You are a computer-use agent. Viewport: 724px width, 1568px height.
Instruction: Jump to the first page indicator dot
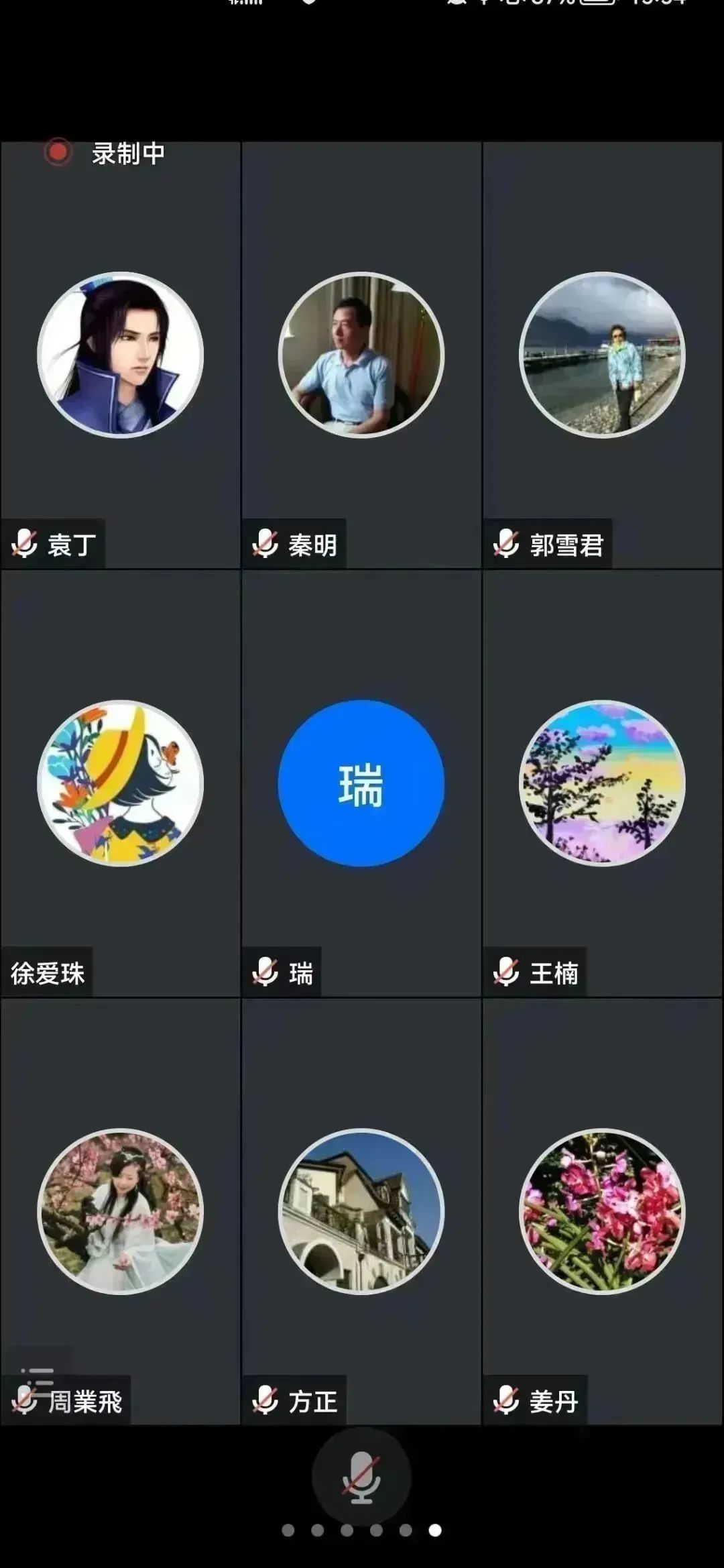tap(288, 1530)
